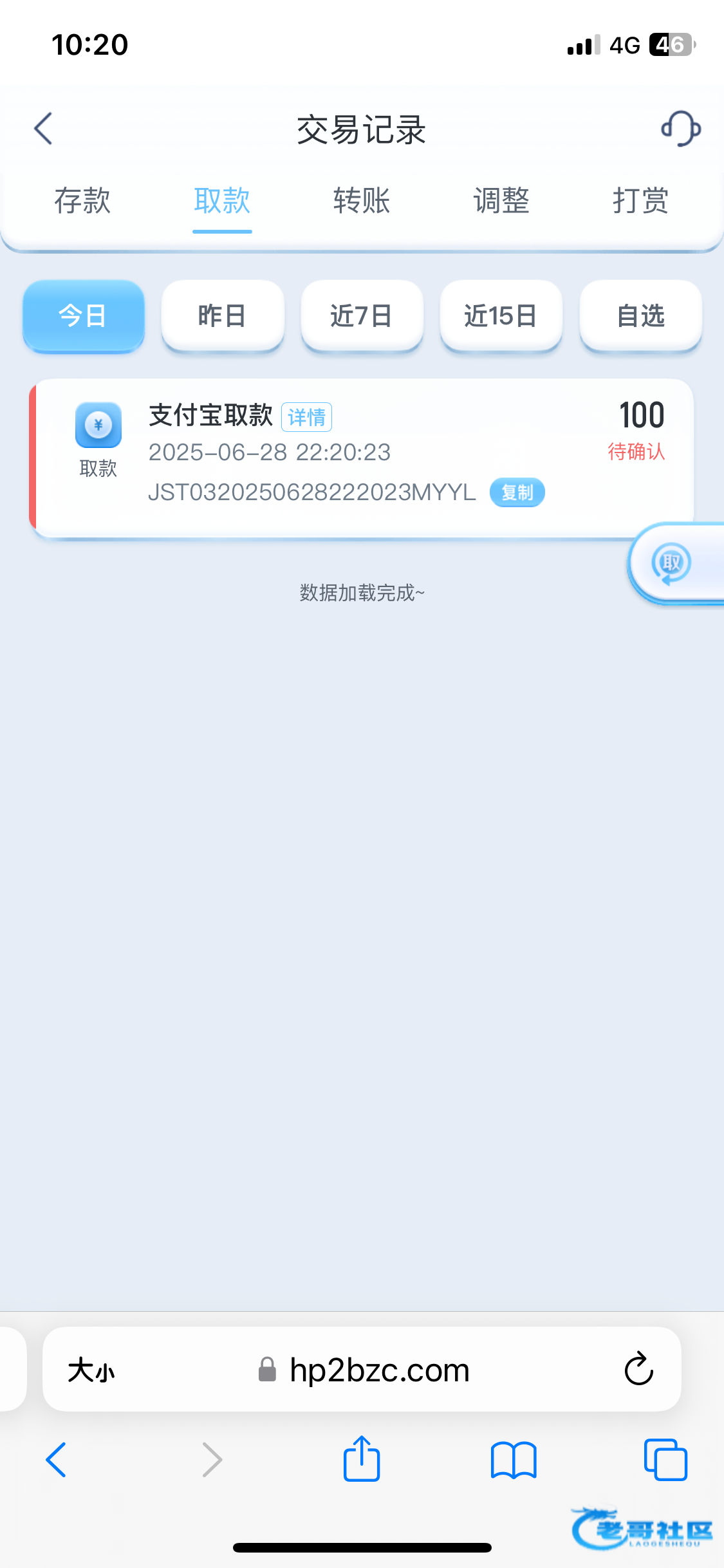This screenshot has height=1568, width=724.
Task: Show records for 近7日
Action: 362,316
